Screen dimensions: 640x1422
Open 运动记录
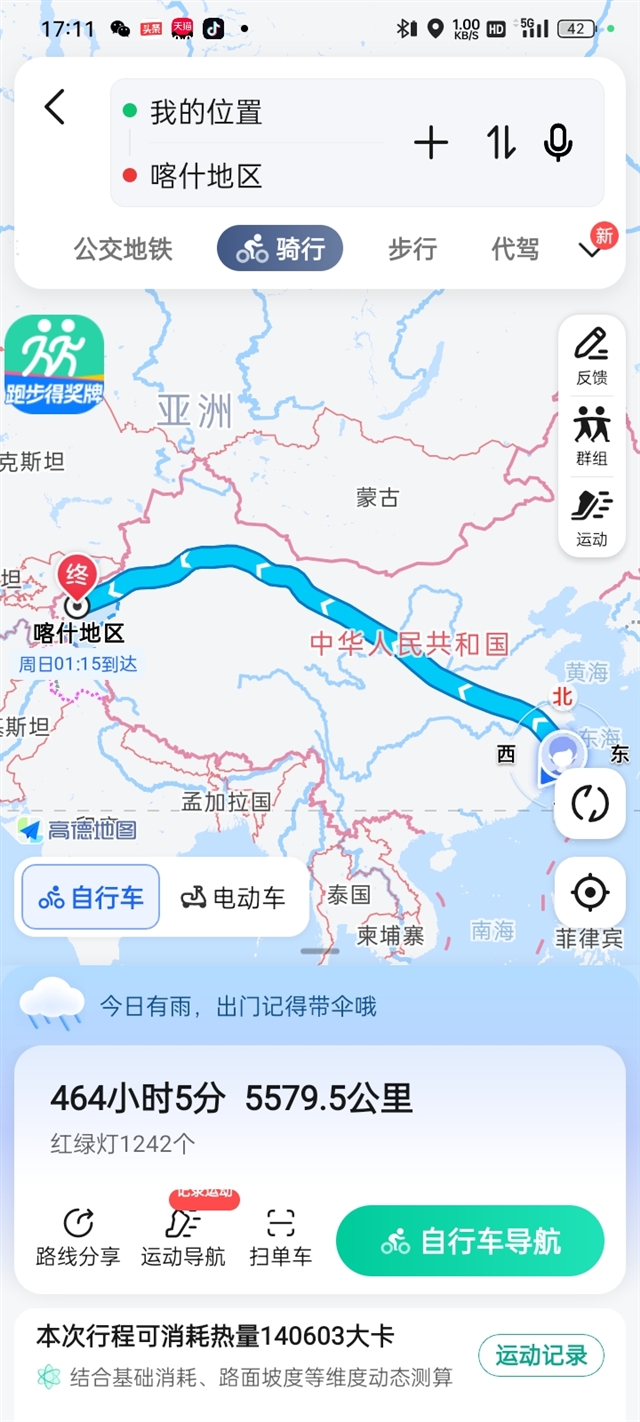[x=541, y=1356]
